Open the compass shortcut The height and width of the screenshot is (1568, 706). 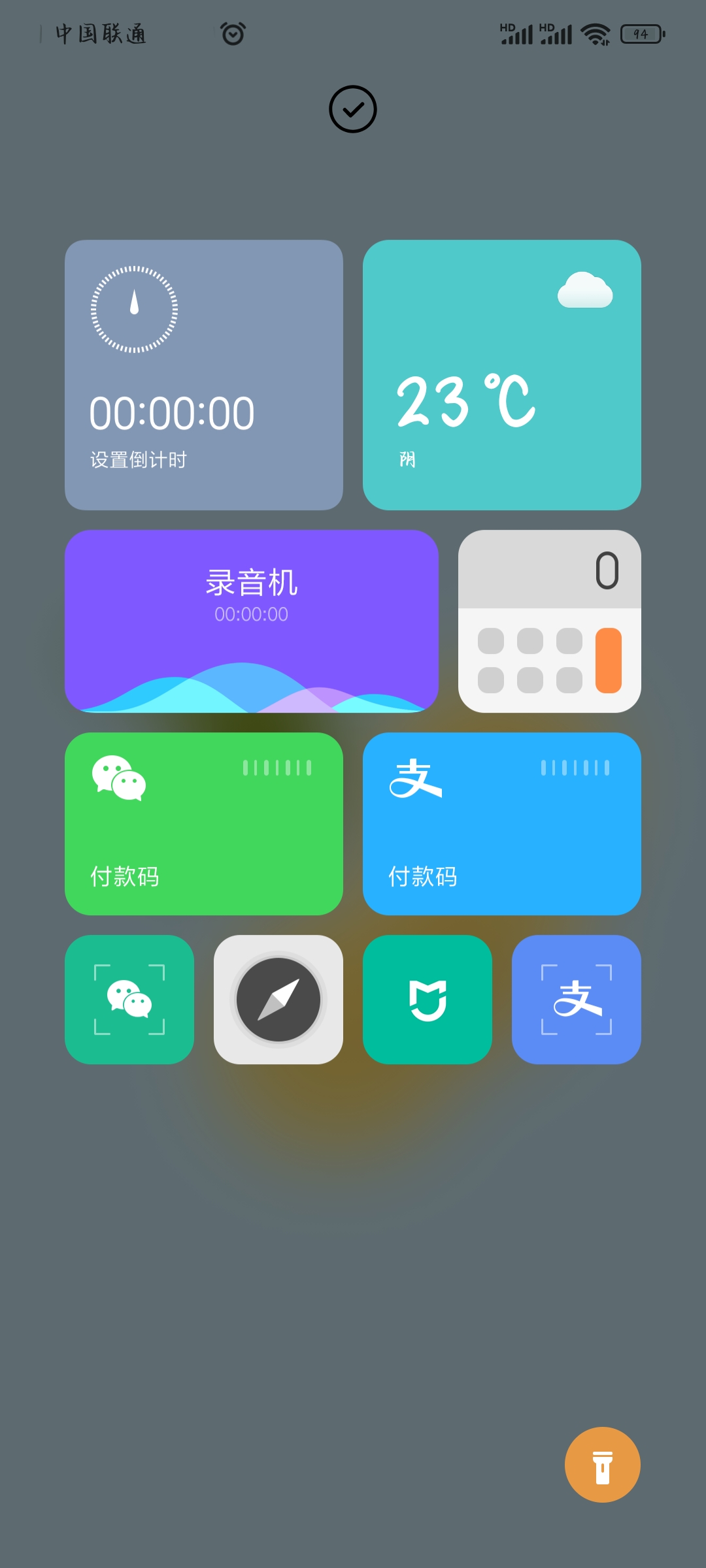(278, 1000)
